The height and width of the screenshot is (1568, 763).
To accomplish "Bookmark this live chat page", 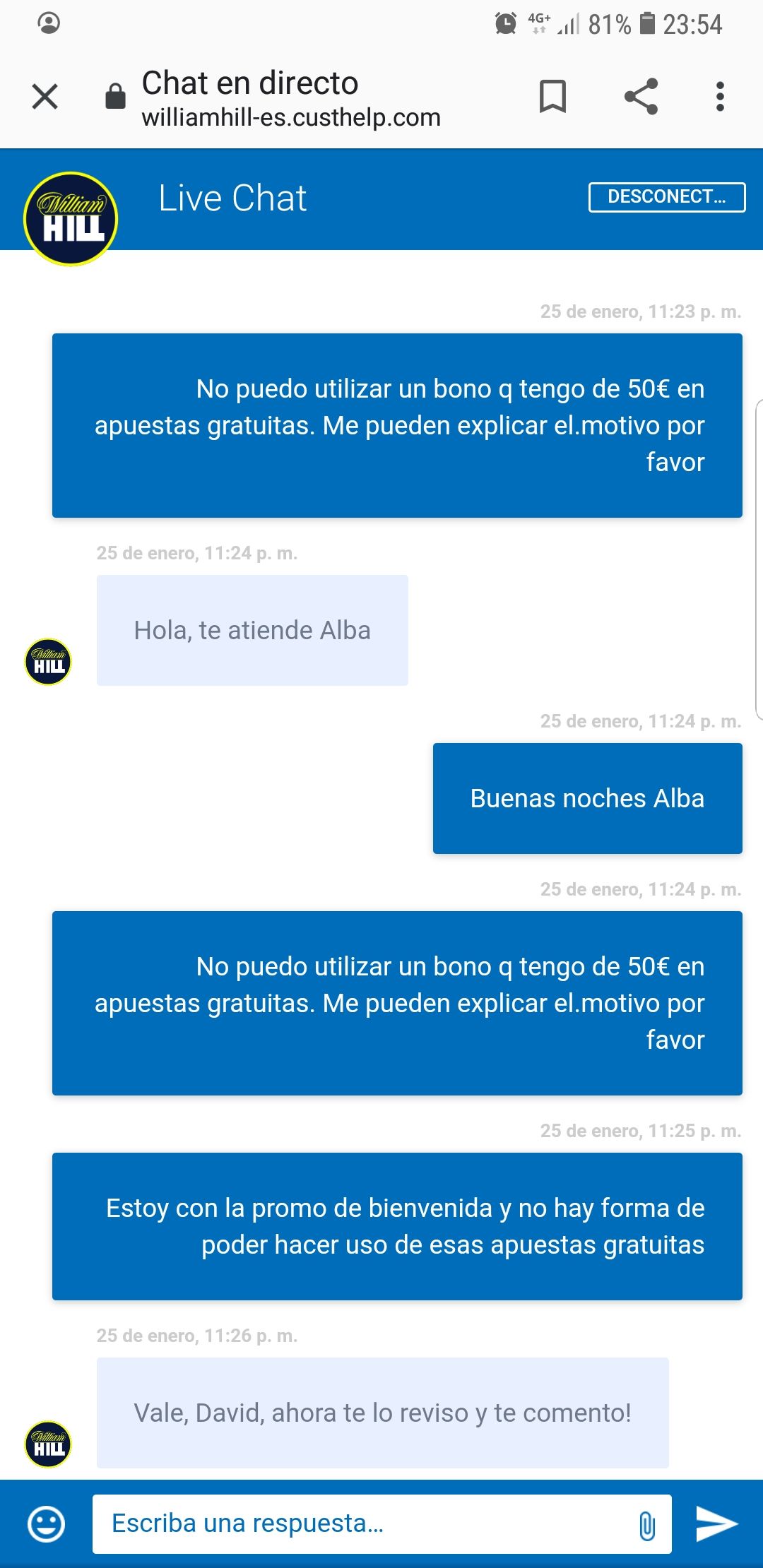I will tap(552, 97).
